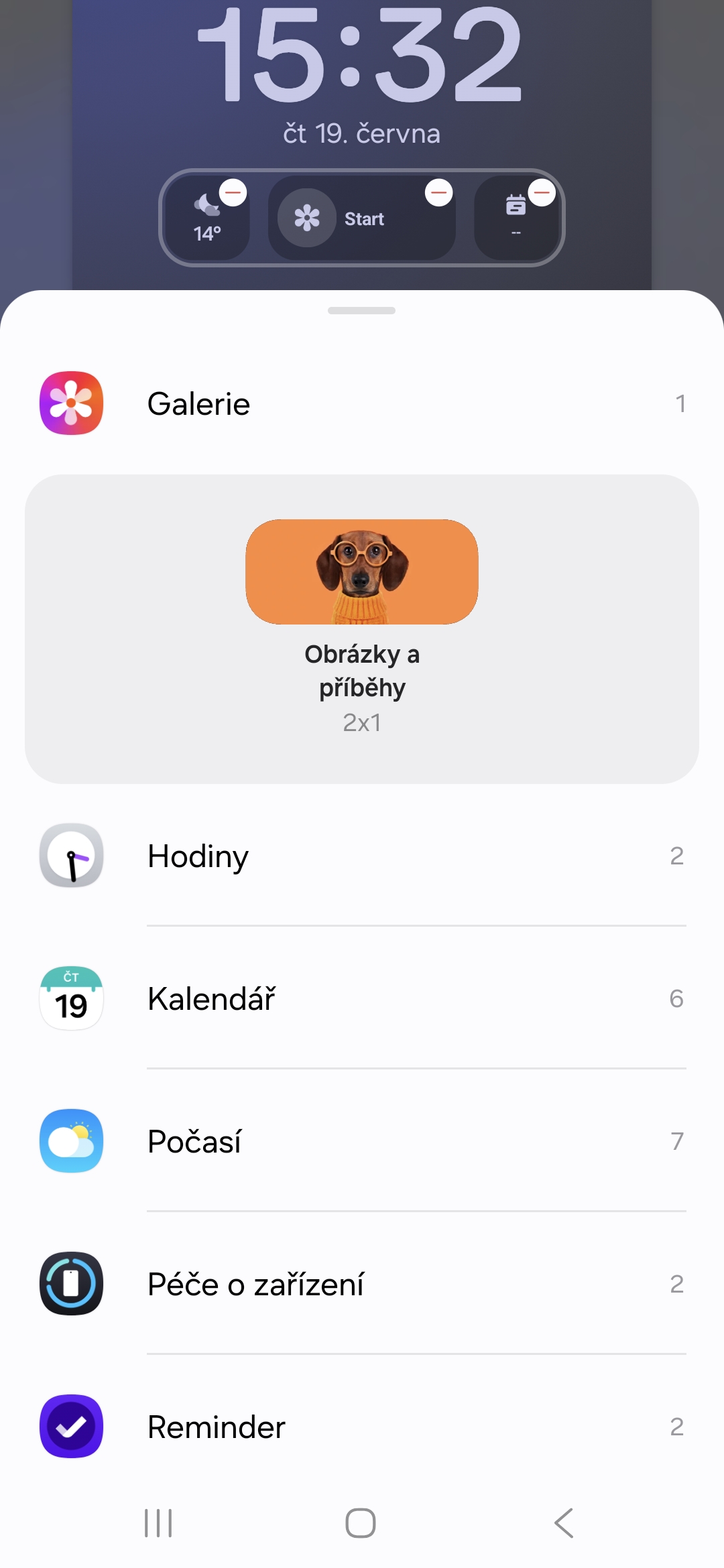Open Péče o zařízení widgets
The width and height of the screenshot is (724, 1568).
[x=362, y=1284]
